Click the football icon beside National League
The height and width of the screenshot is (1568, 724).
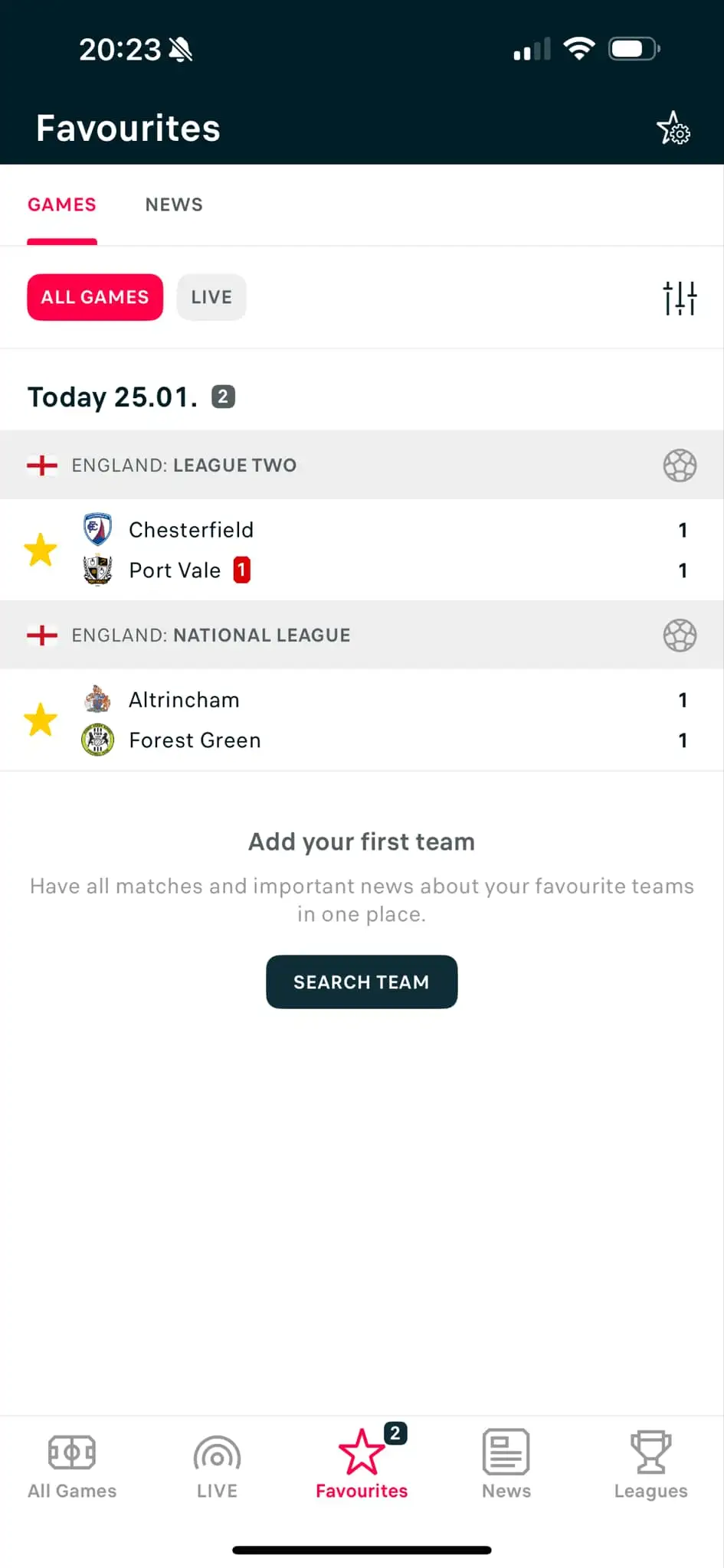point(680,635)
